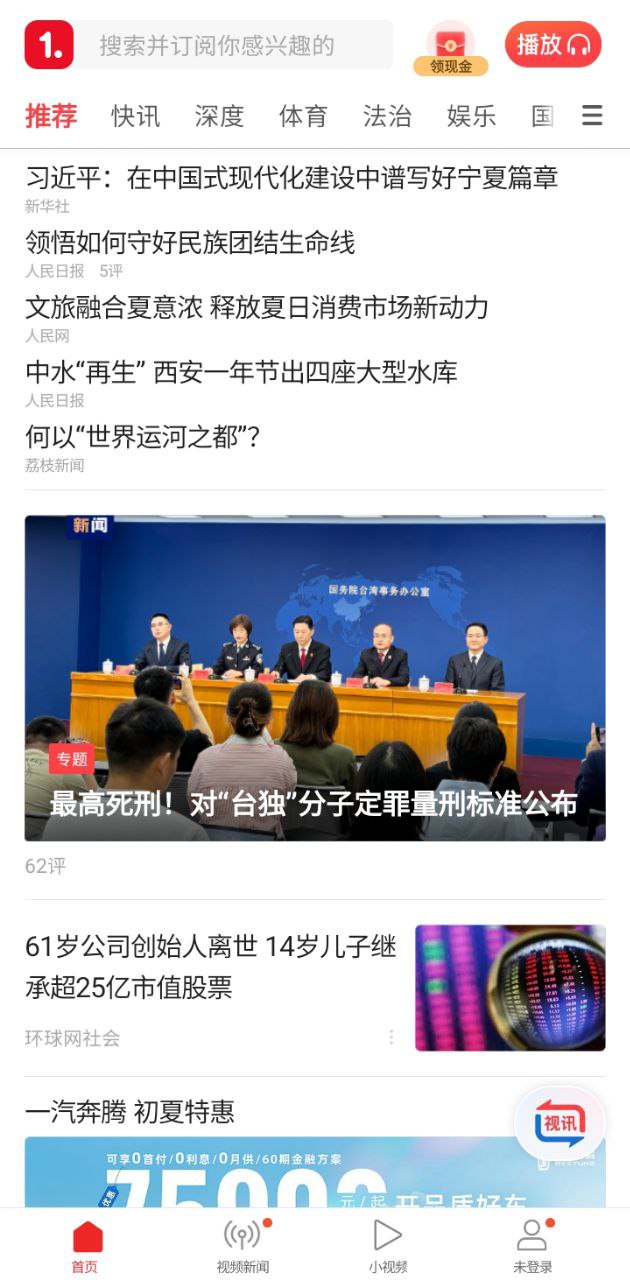This screenshot has height=1280, width=630.
Task: Open the 61岁公司创始人离世 article
Action: coord(211,966)
